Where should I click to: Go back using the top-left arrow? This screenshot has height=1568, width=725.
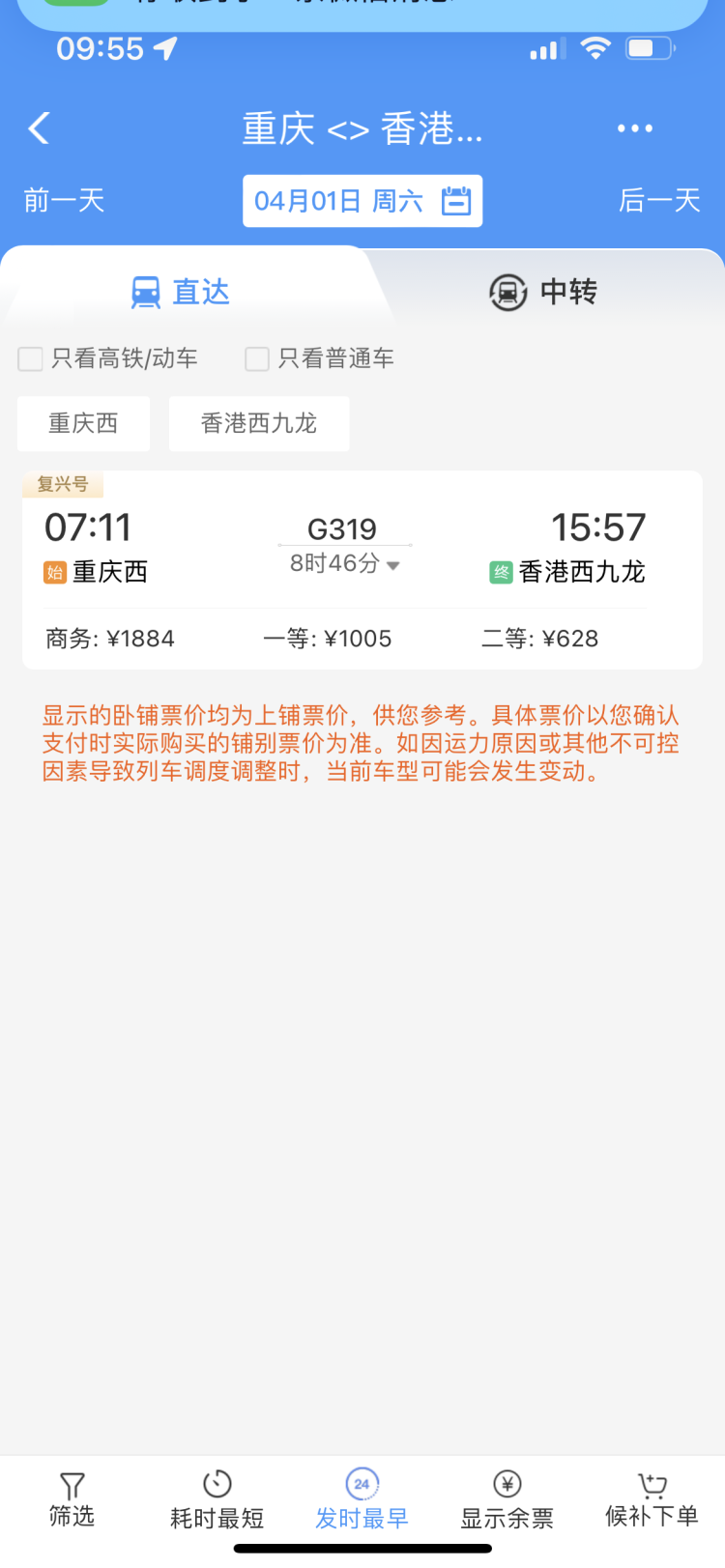(40, 128)
